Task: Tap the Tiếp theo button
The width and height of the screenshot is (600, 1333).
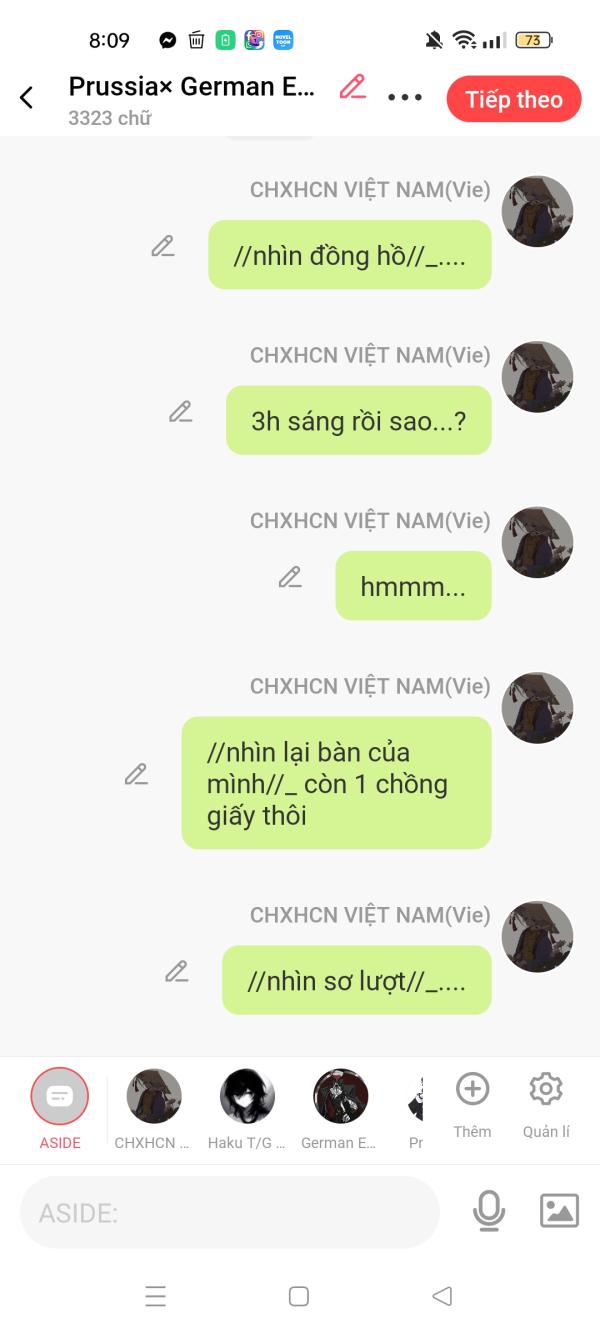Action: click(513, 99)
